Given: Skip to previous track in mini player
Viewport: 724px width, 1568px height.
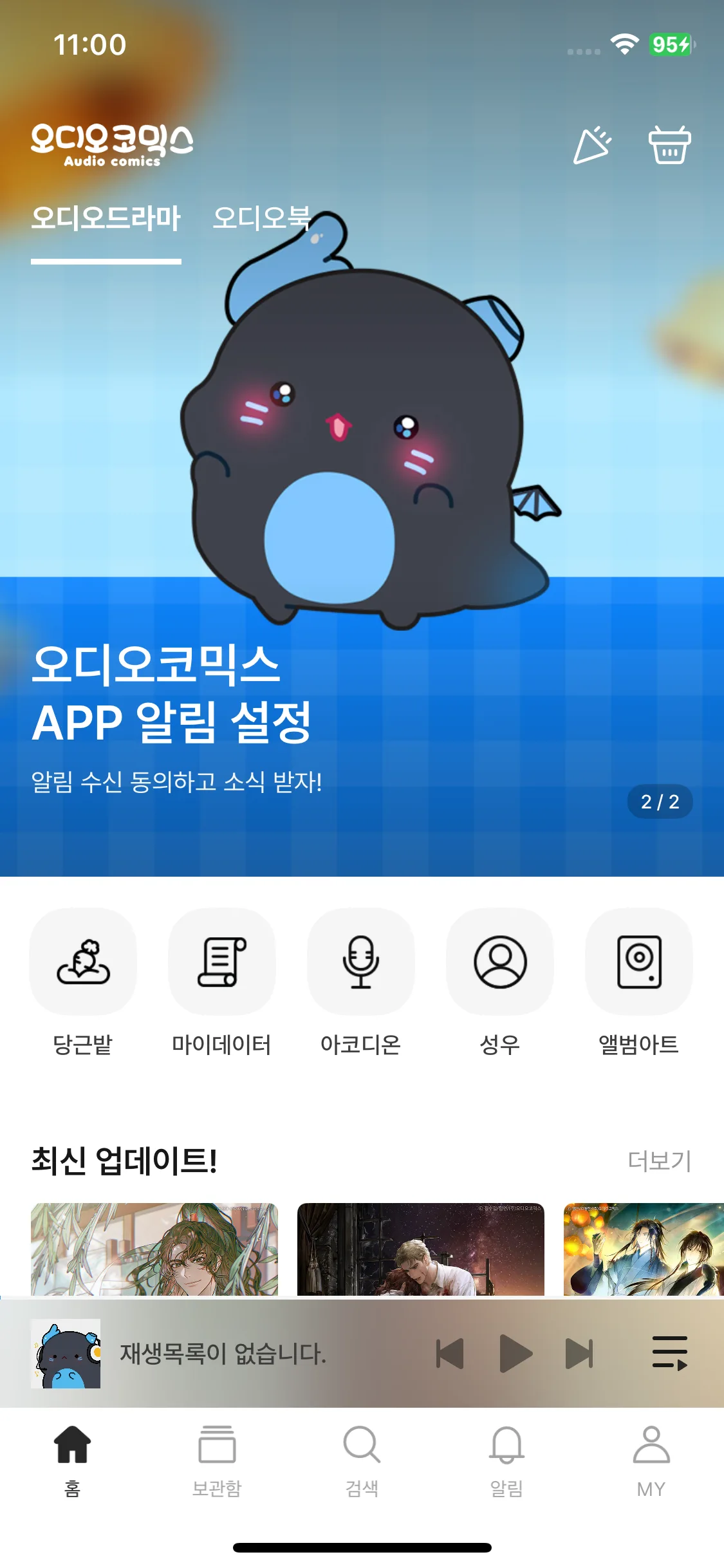Looking at the screenshot, I should click(x=450, y=1353).
